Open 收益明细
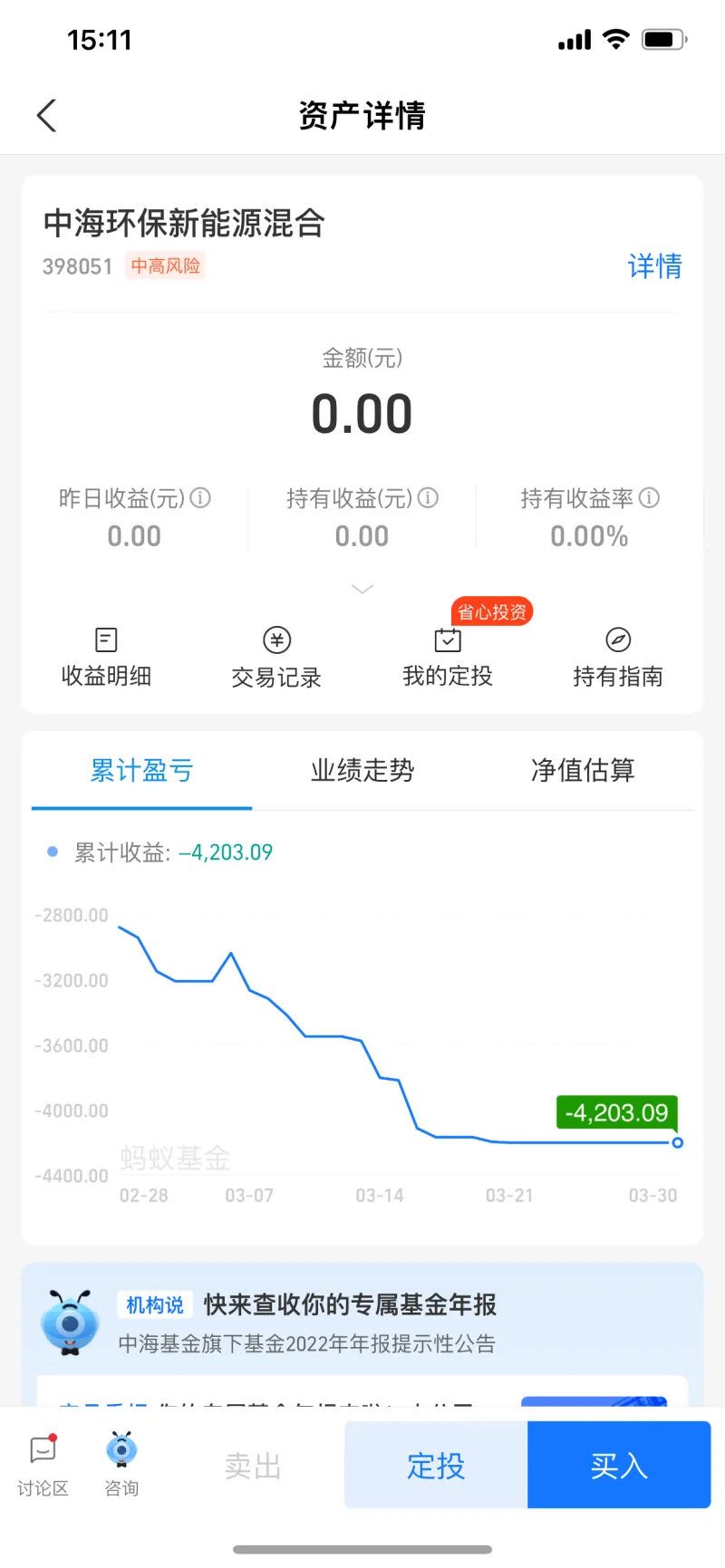Screen dimensions: 725x1568 [x=106, y=658]
